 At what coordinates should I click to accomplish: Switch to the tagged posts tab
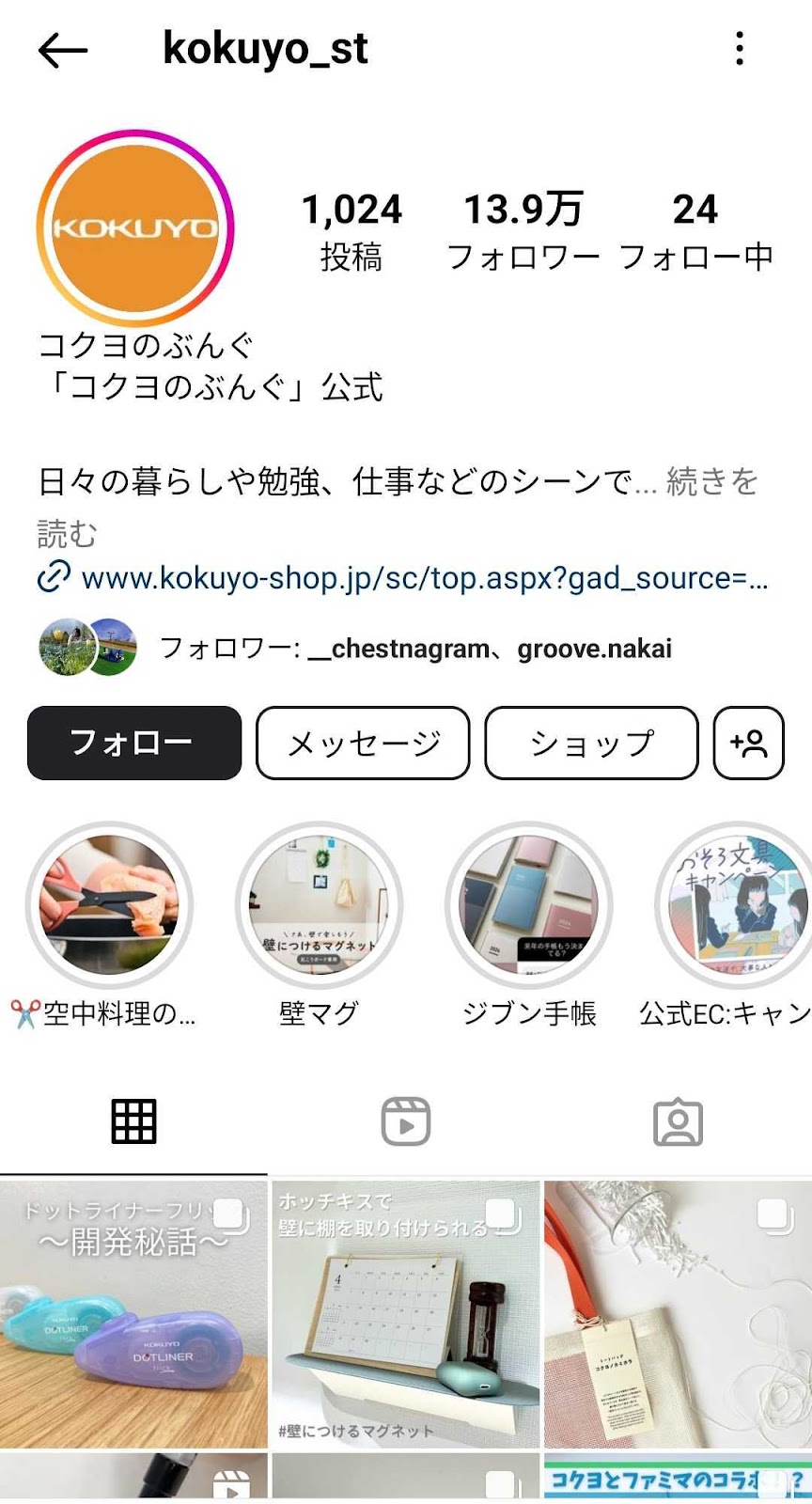[678, 1121]
